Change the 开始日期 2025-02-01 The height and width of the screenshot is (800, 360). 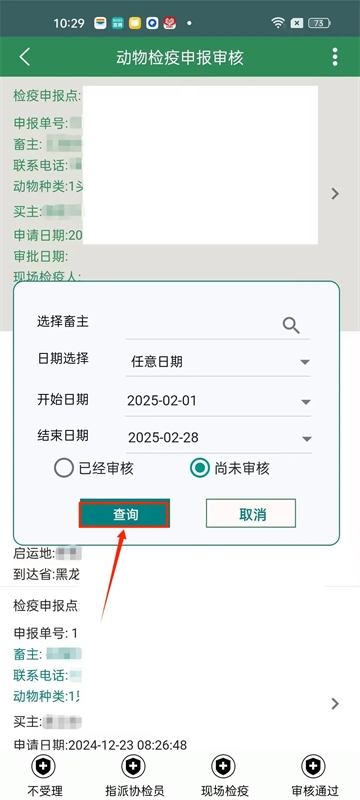pos(218,401)
